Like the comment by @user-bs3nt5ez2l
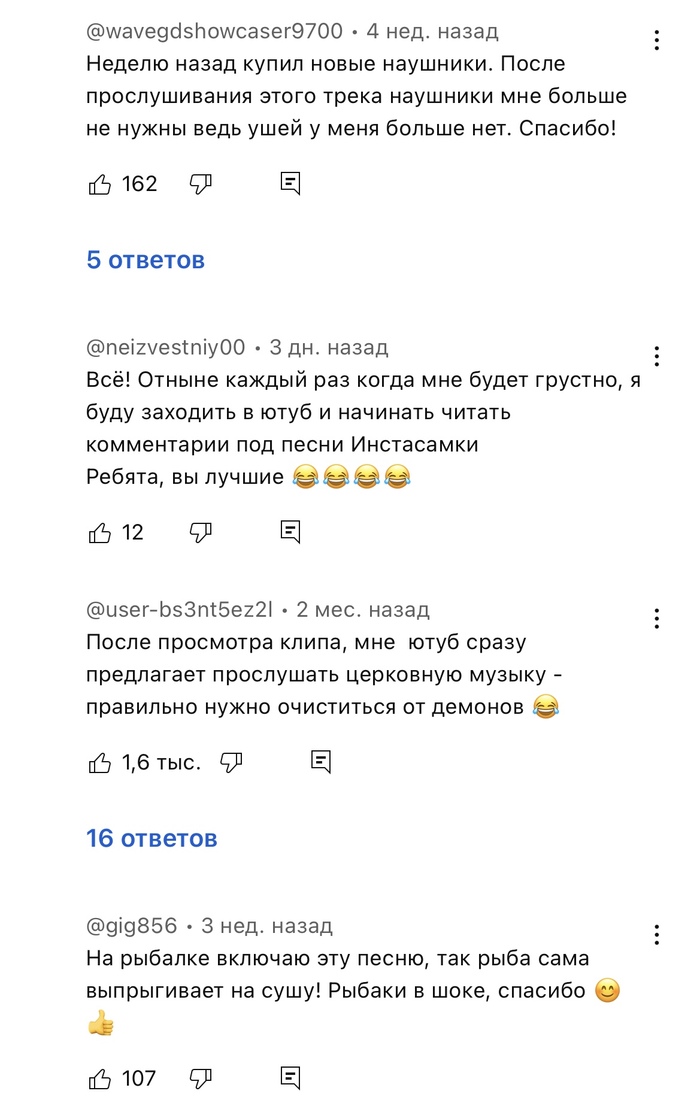This screenshot has width=700, height=1115. [100, 763]
